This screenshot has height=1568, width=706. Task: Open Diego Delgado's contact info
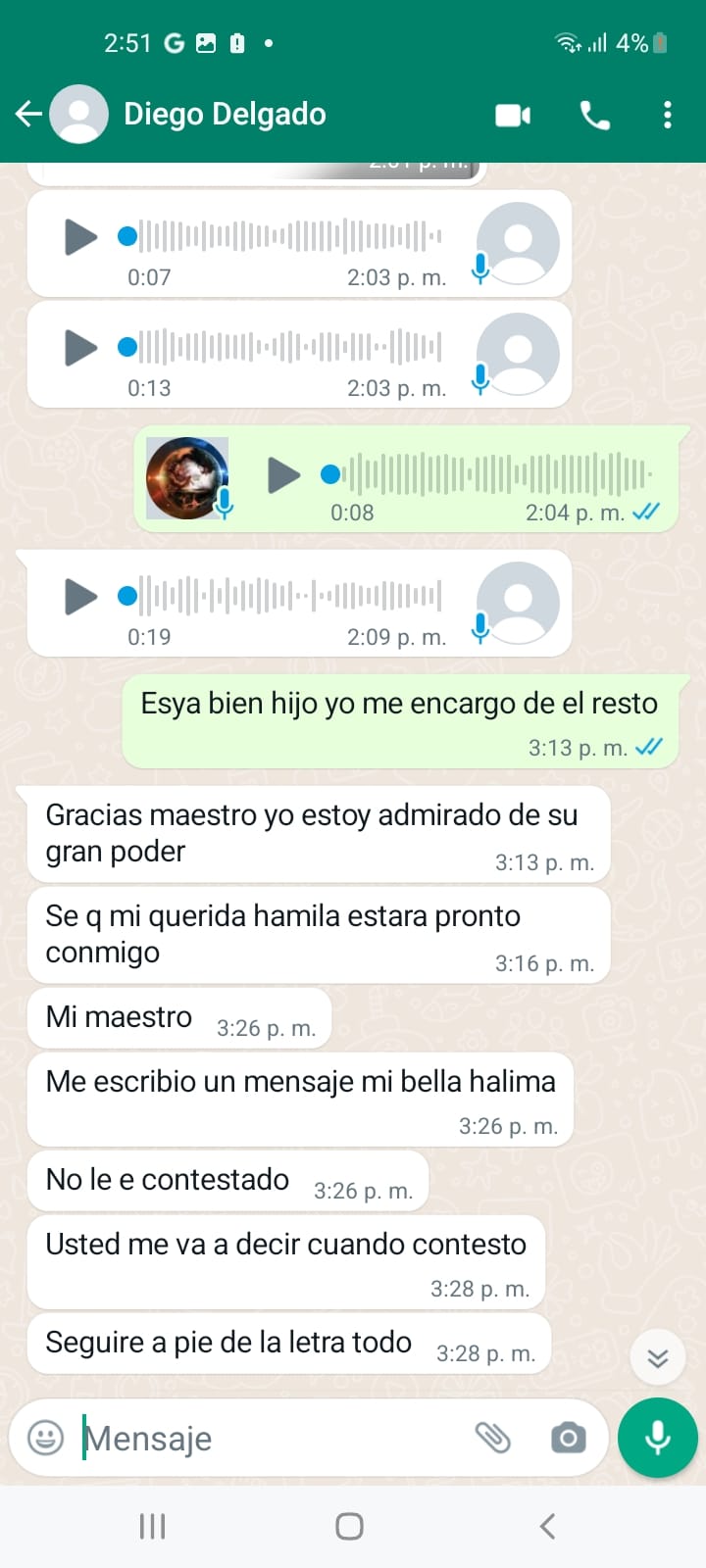[x=225, y=115]
